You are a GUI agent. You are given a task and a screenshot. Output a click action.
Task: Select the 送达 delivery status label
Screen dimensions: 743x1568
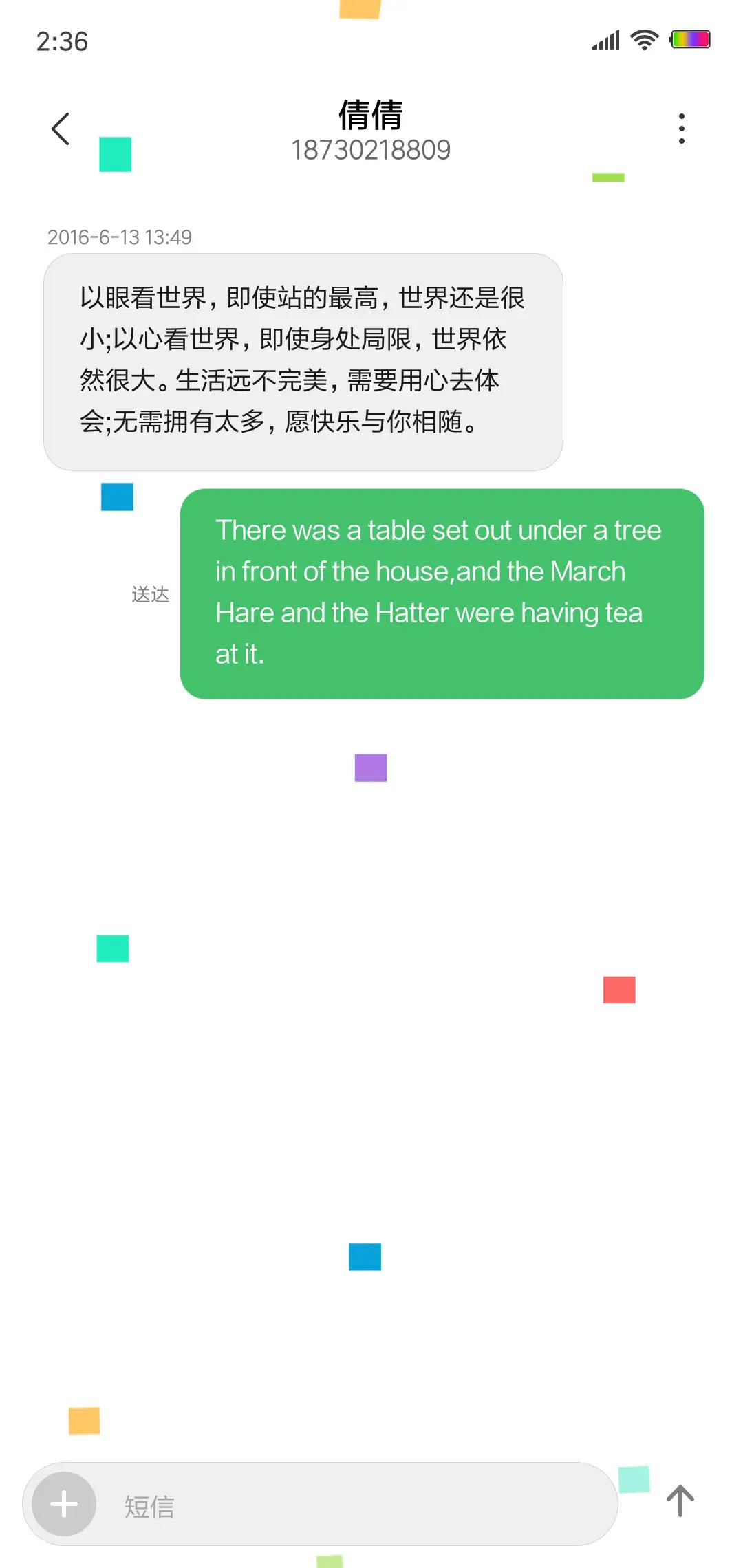coord(149,594)
